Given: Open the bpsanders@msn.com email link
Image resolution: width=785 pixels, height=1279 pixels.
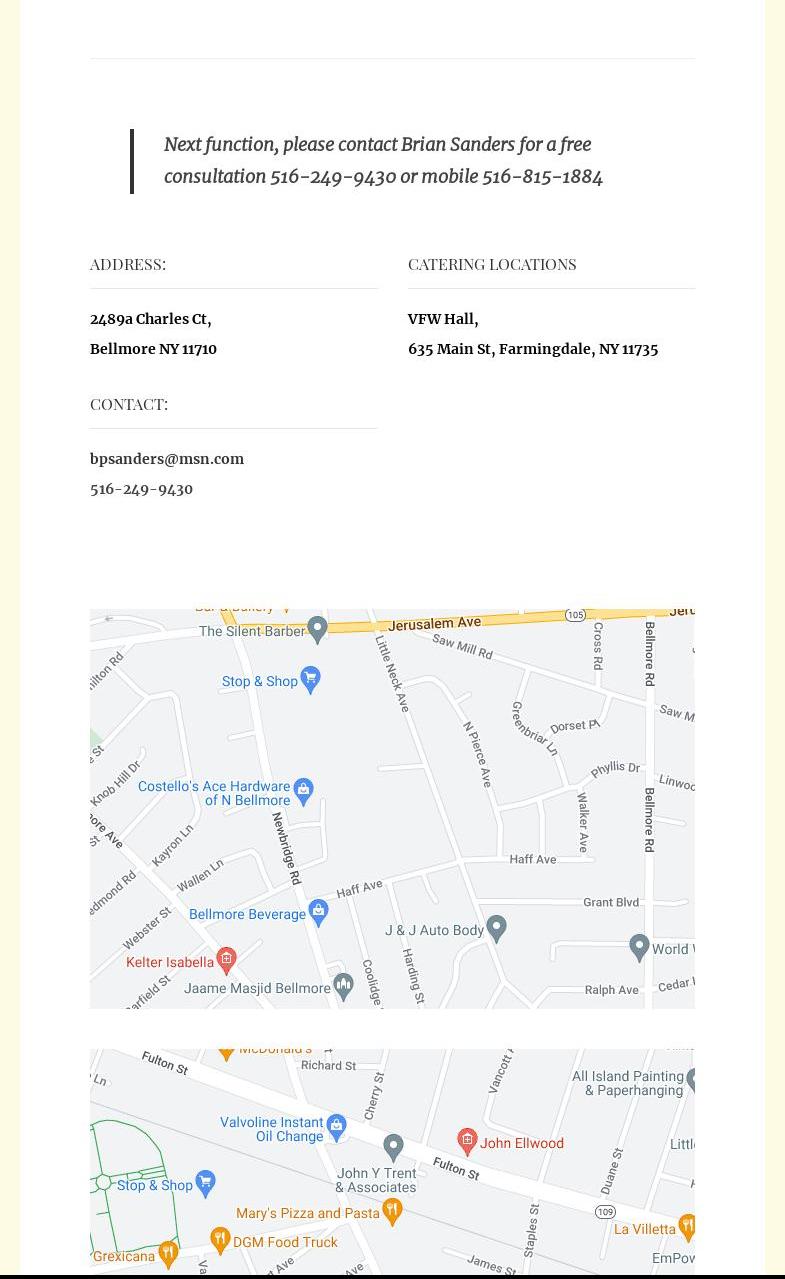Looking at the screenshot, I should tap(167, 459).
